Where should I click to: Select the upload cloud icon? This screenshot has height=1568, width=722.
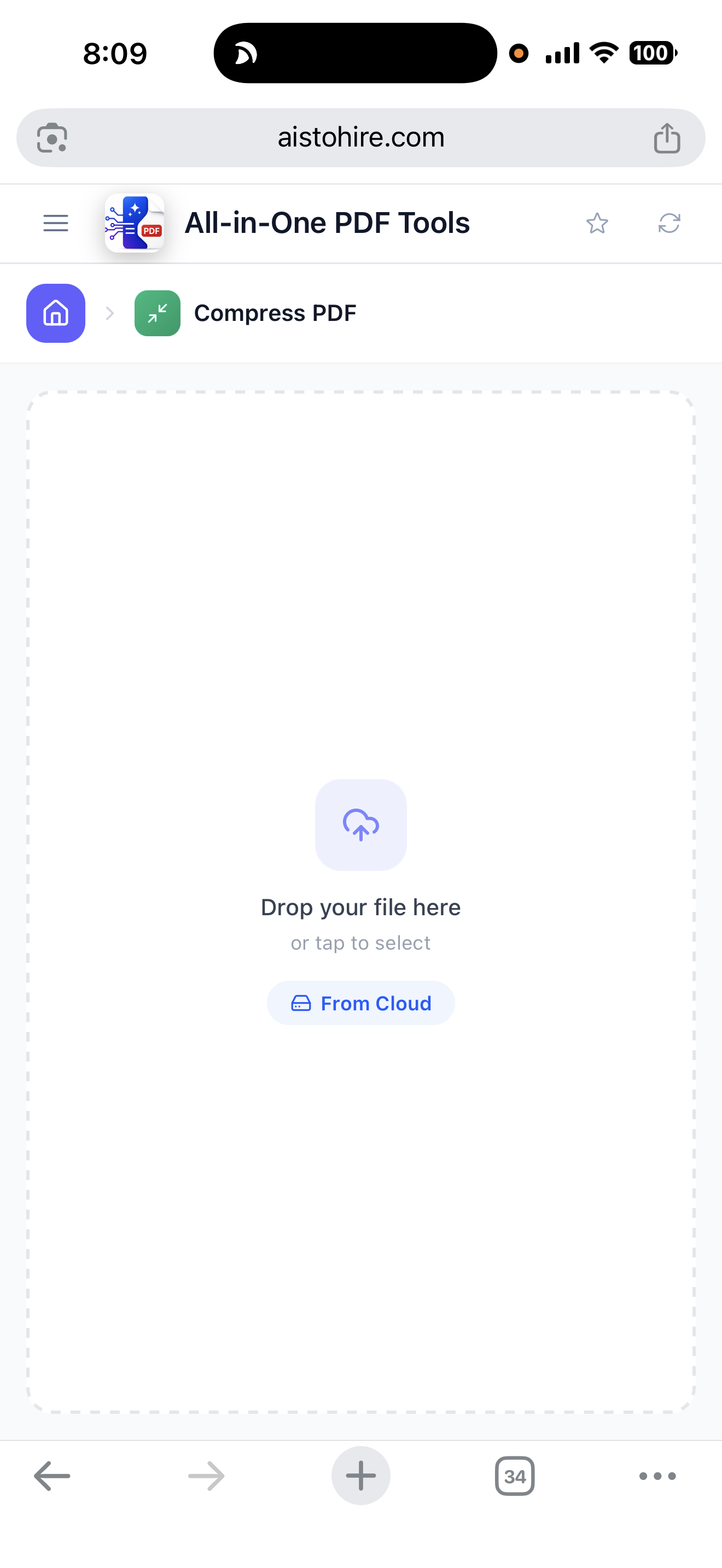pyautogui.click(x=360, y=825)
